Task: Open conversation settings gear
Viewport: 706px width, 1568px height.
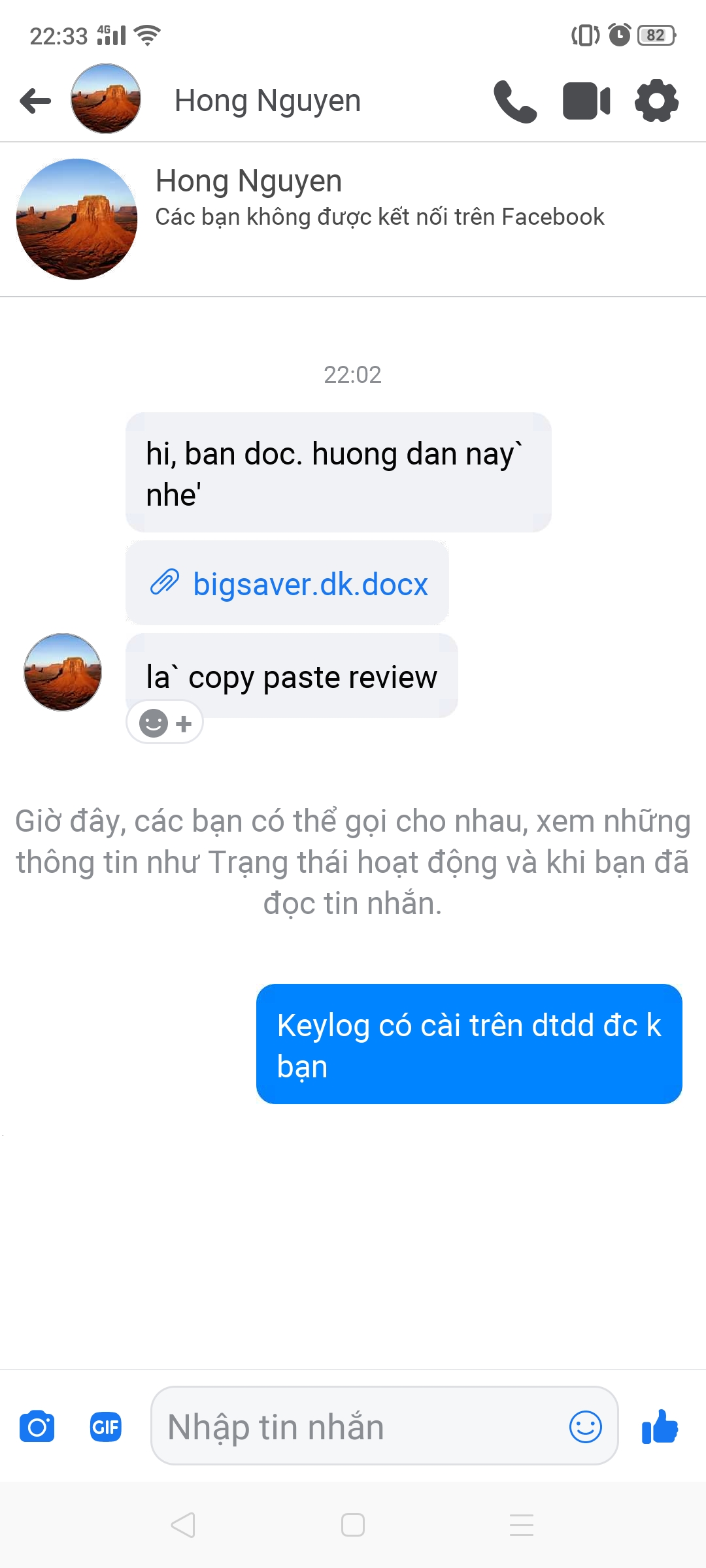Action: point(656,101)
